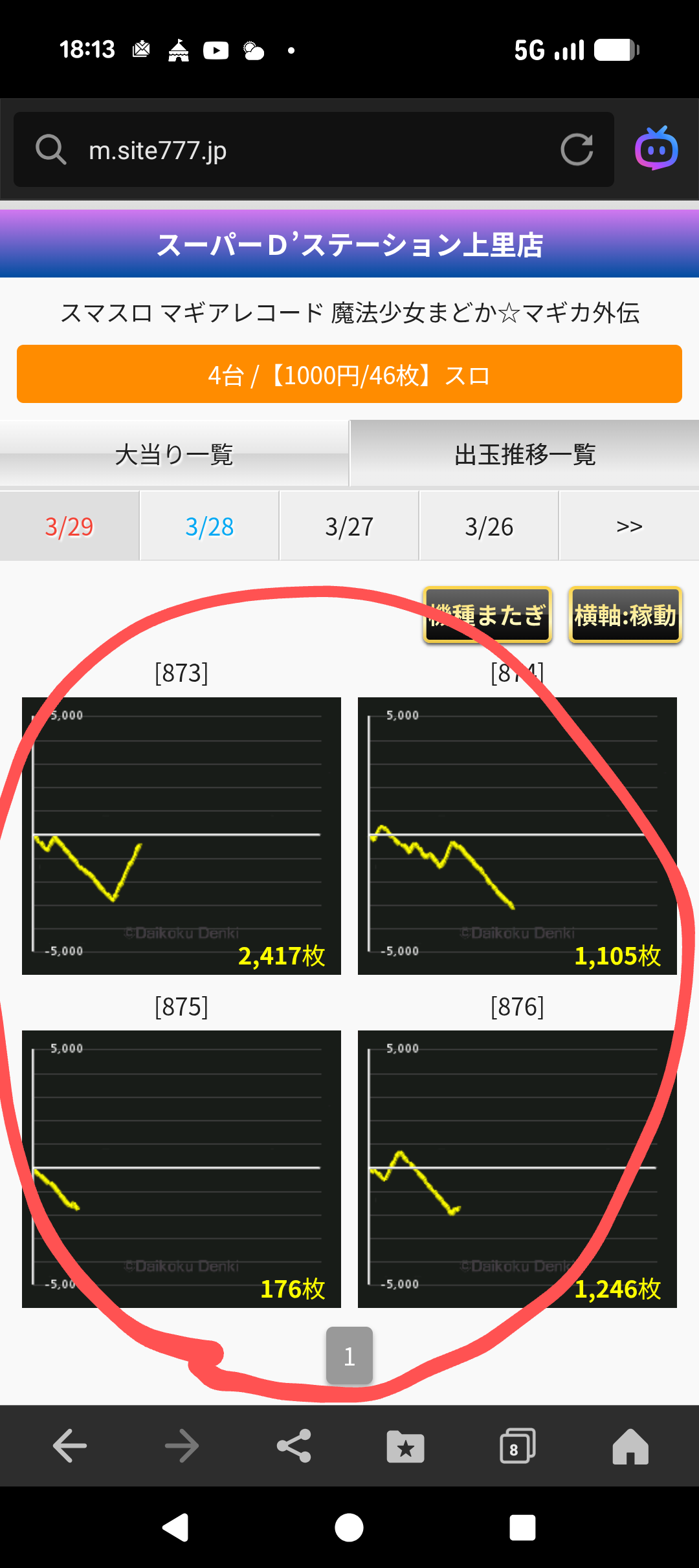Viewport: 699px width, 1568px height.
Task: Select the 3/26 date tab
Action: (x=489, y=527)
